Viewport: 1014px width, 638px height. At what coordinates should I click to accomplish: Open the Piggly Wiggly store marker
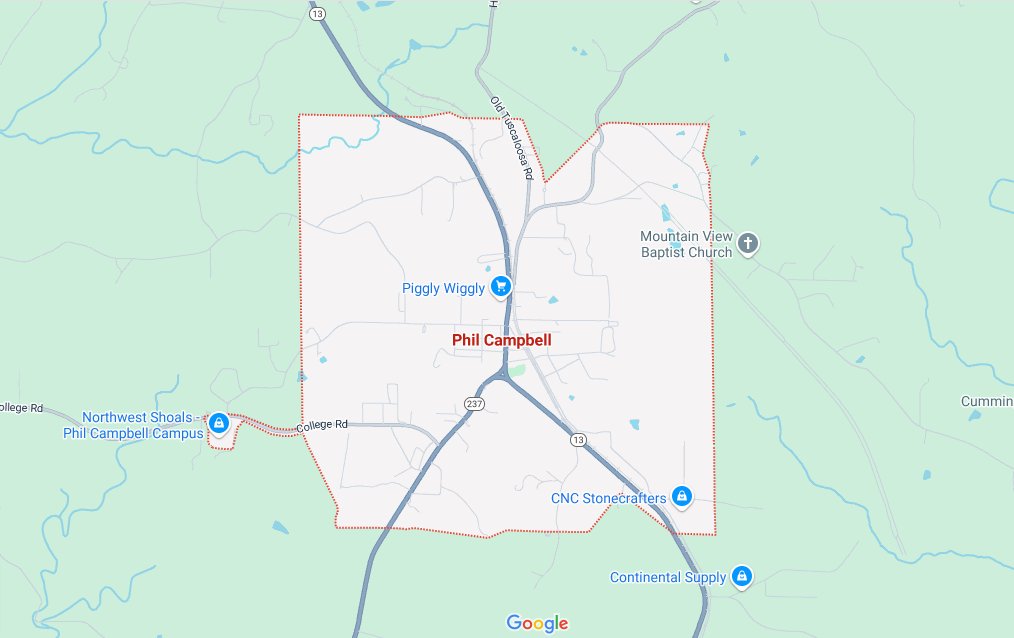502,288
